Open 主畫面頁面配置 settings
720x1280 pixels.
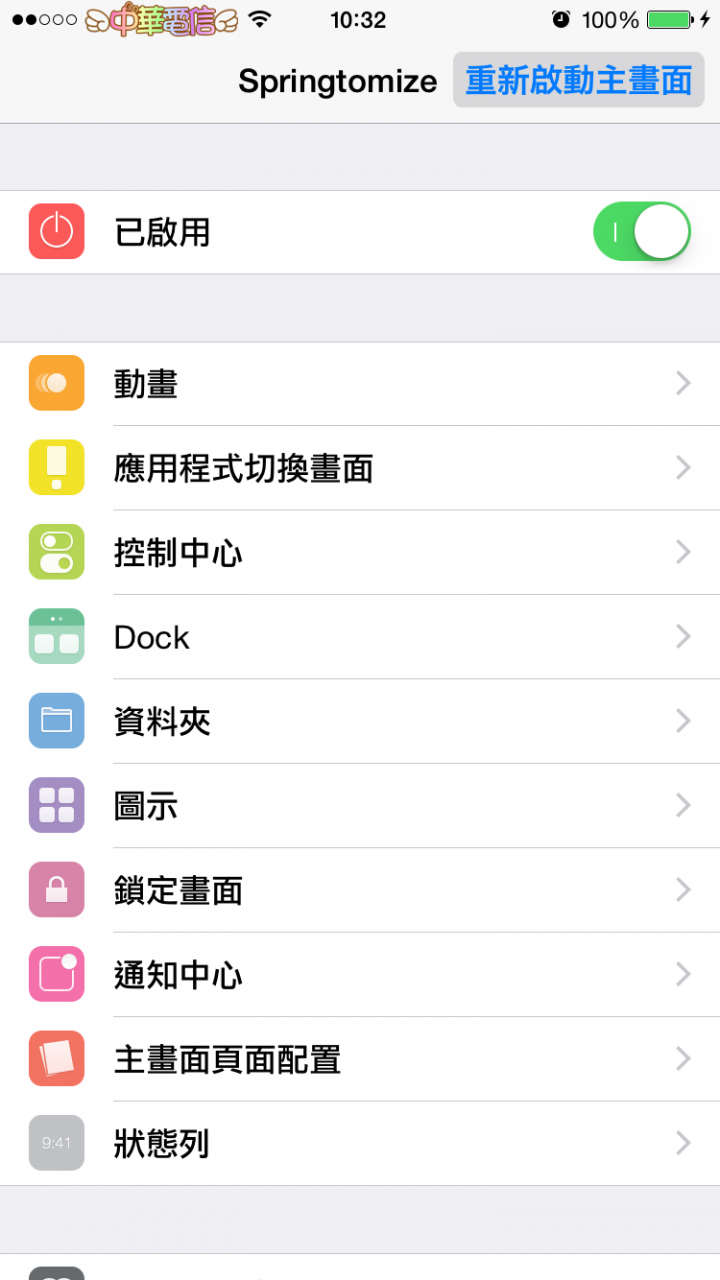pos(360,1058)
